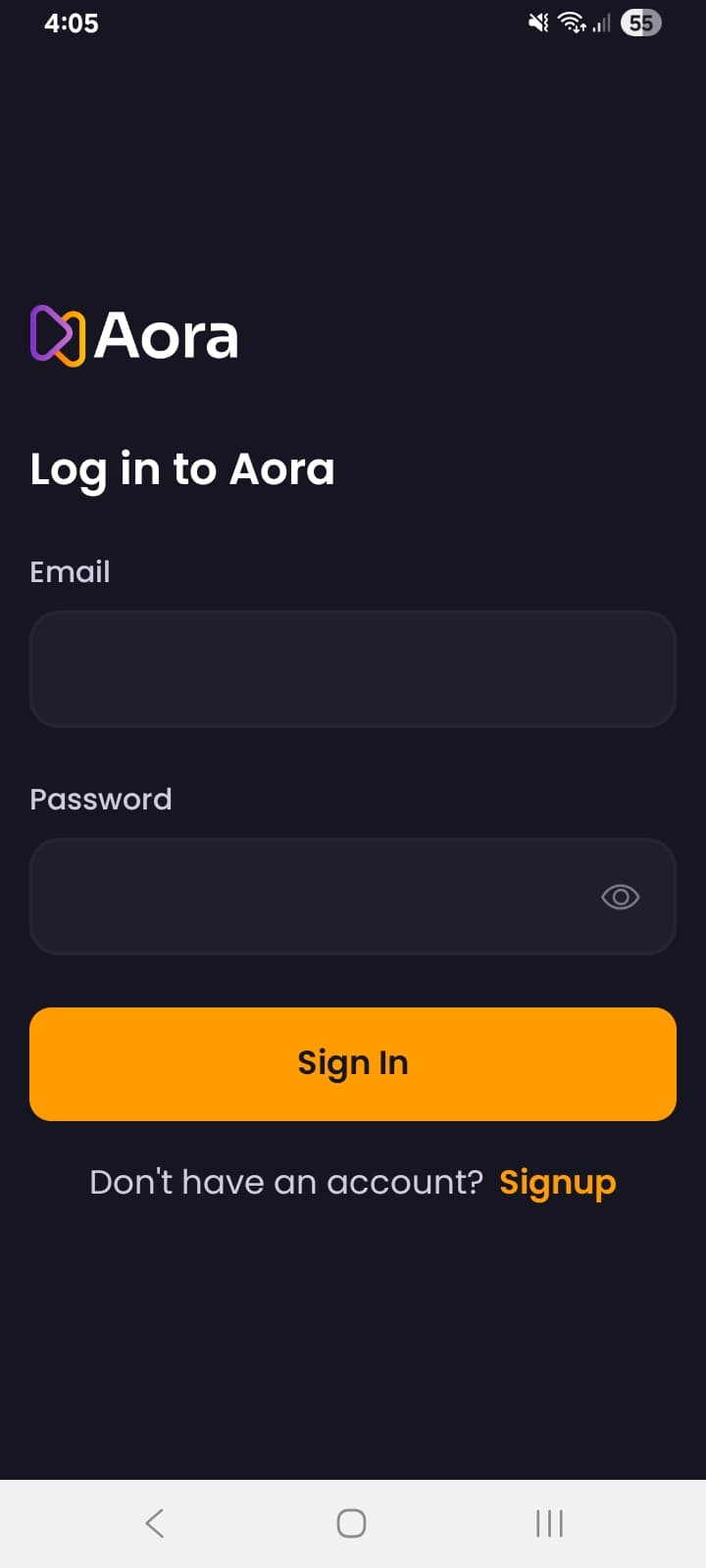This screenshot has height=1568, width=706.
Task: Open the Signup link
Action: click(557, 1182)
